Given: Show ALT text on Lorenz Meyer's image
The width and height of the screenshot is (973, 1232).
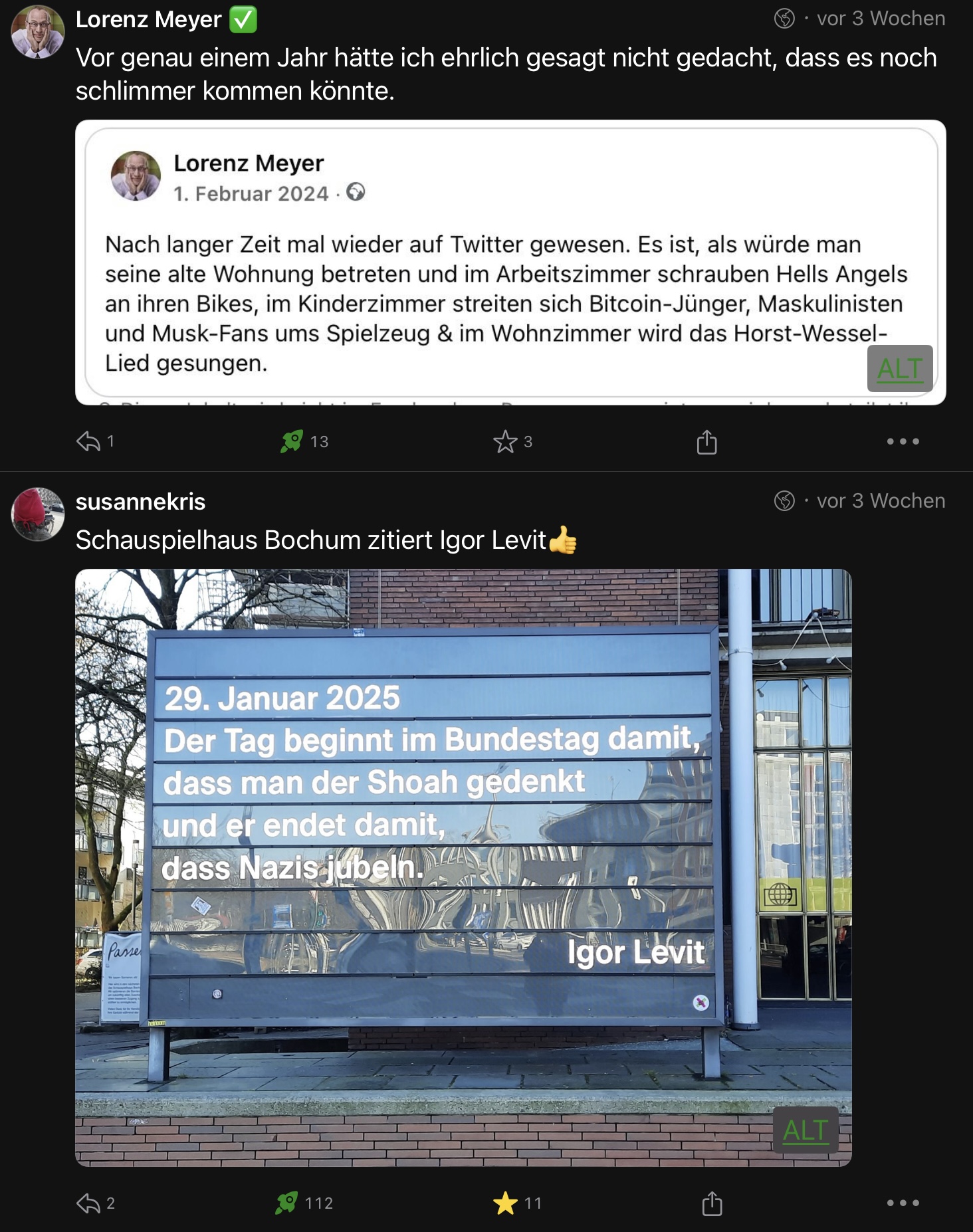Looking at the screenshot, I should point(899,369).
